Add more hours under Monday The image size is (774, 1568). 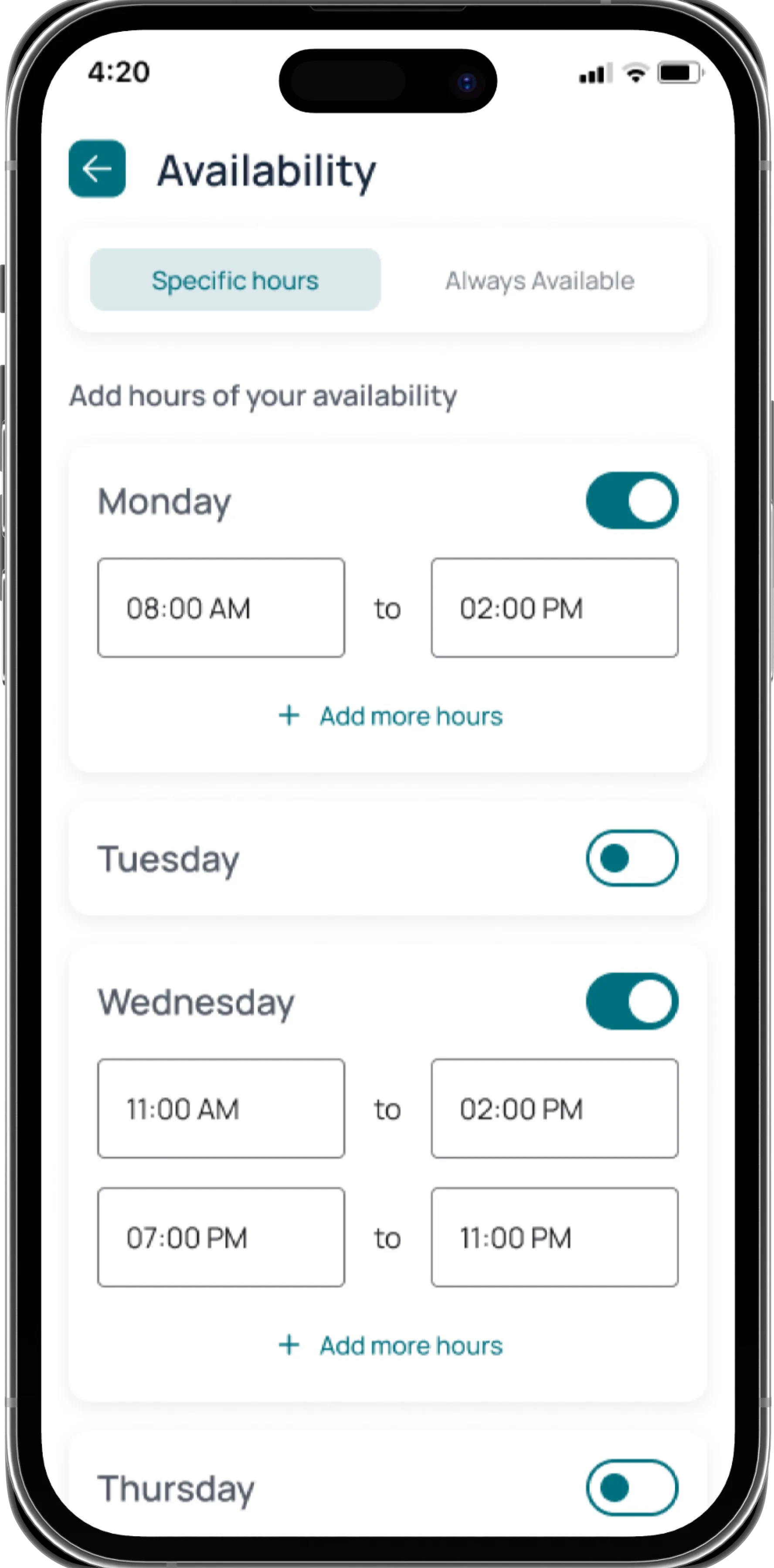pos(390,716)
